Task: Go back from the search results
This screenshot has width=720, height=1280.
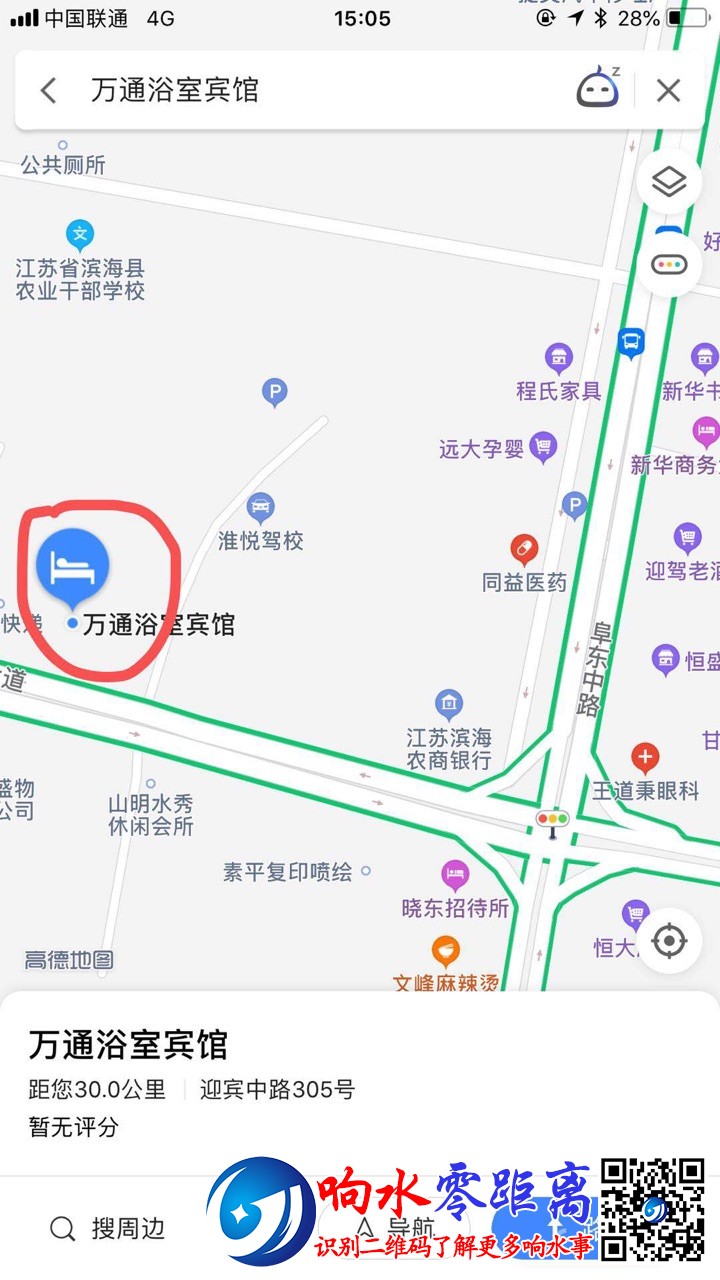Action: (48, 91)
